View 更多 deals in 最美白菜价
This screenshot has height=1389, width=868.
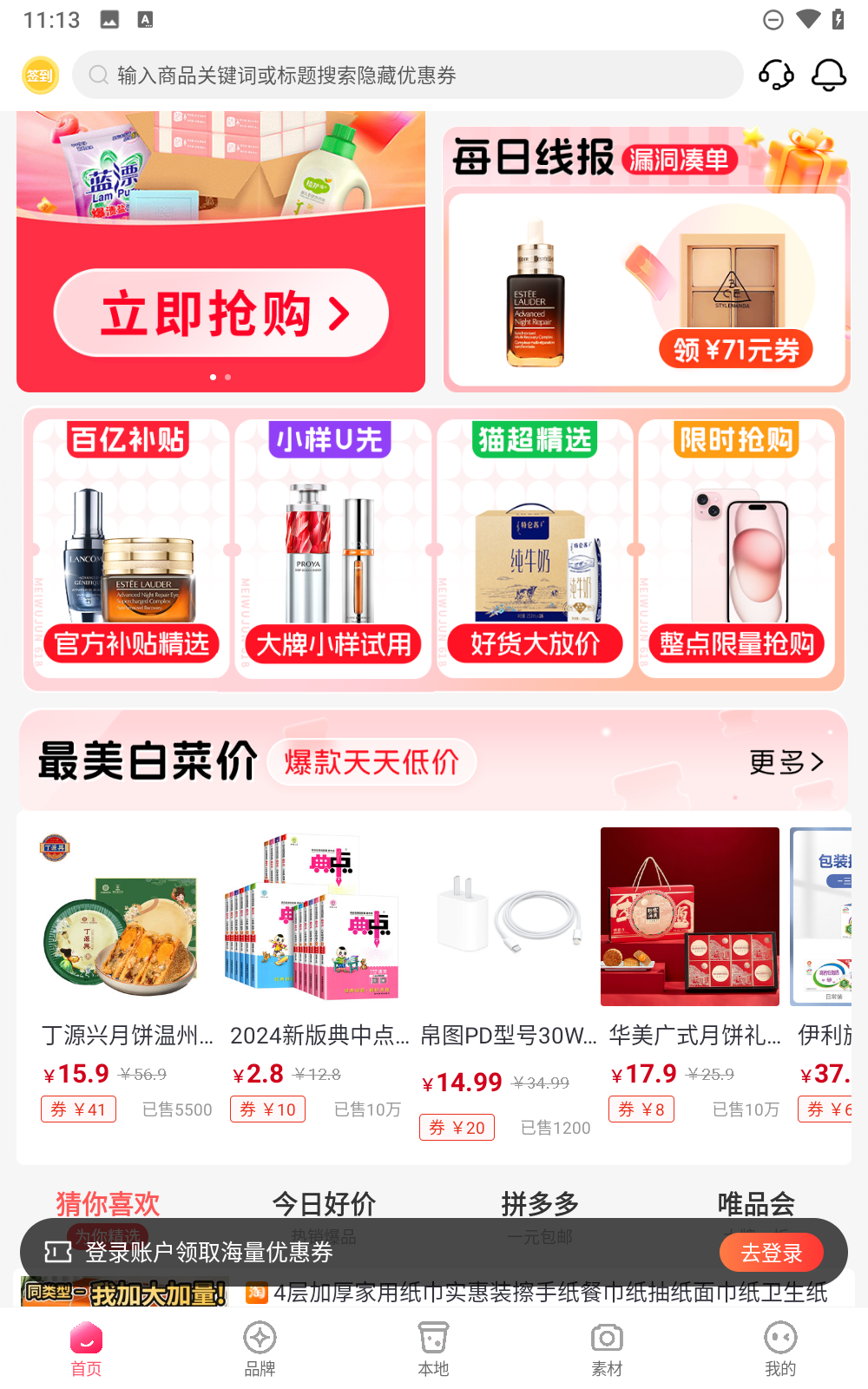[786, 762]
